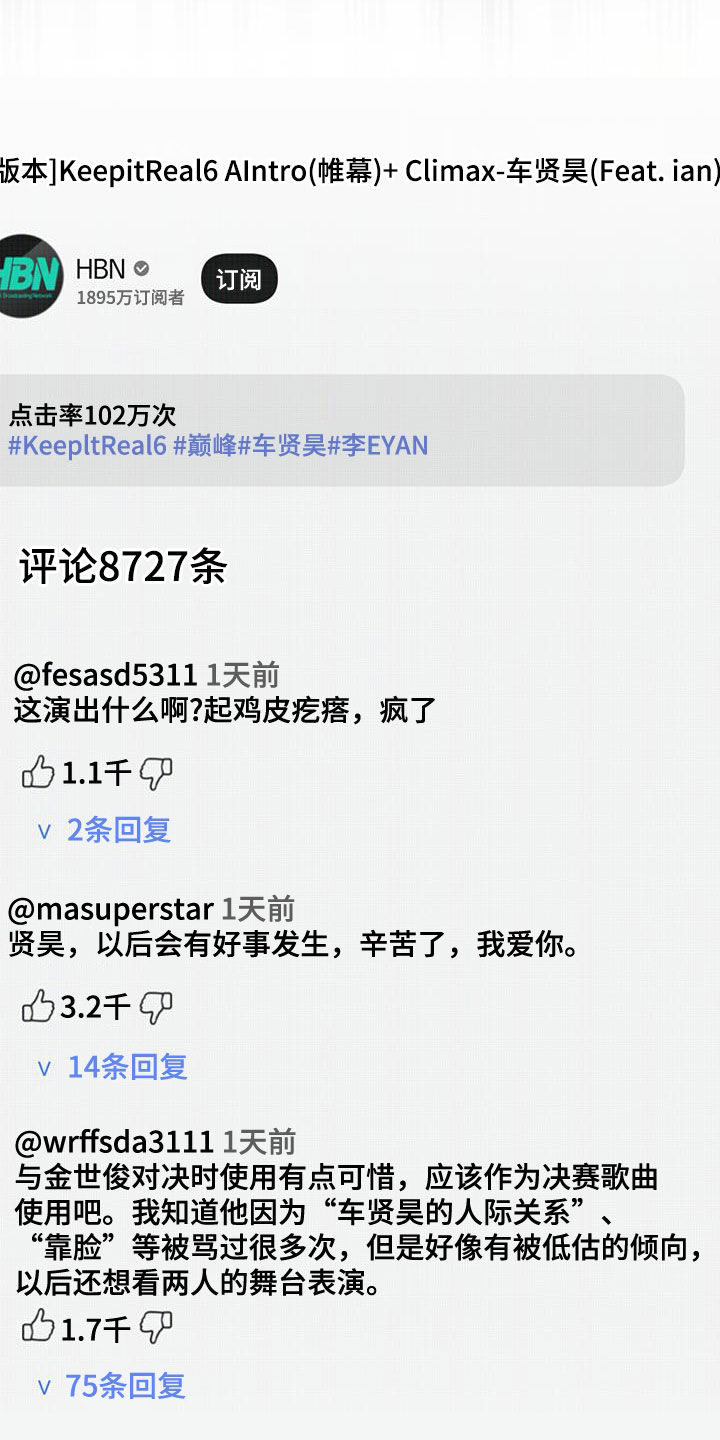720x1440 pixels.
Task: Open the HBN channel avatar
Action: tap(28, 276)
